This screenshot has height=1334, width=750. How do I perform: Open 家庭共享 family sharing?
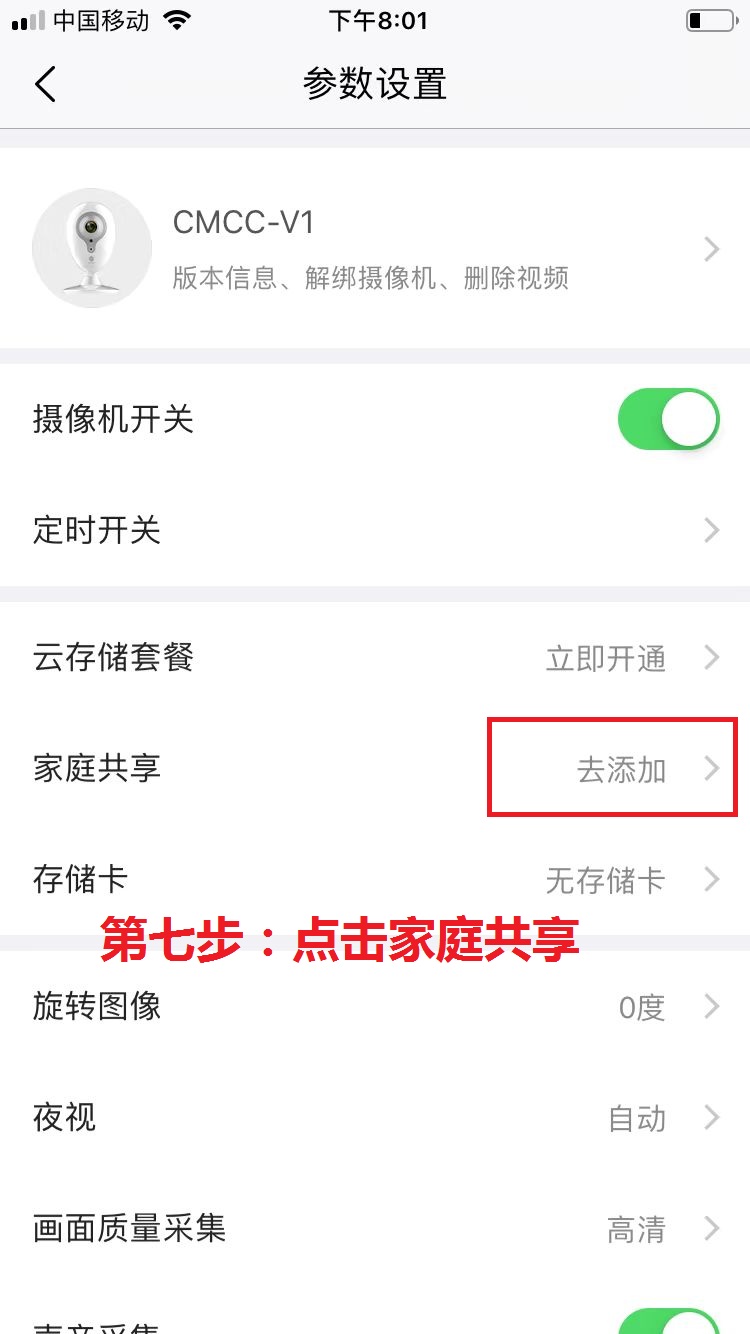[x=375, y=769]
